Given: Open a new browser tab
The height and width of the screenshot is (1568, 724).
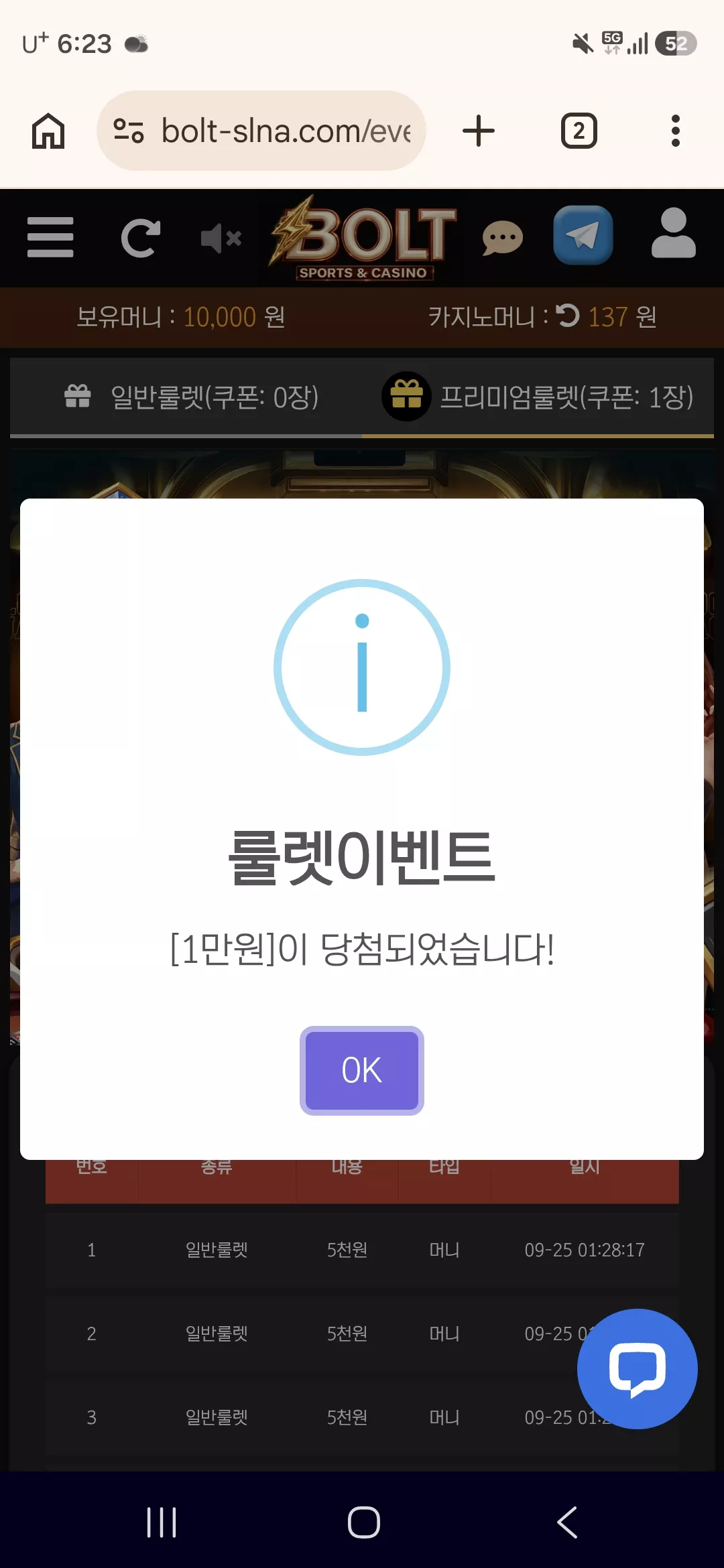Looking at the screenshot, I should (479, 131).
